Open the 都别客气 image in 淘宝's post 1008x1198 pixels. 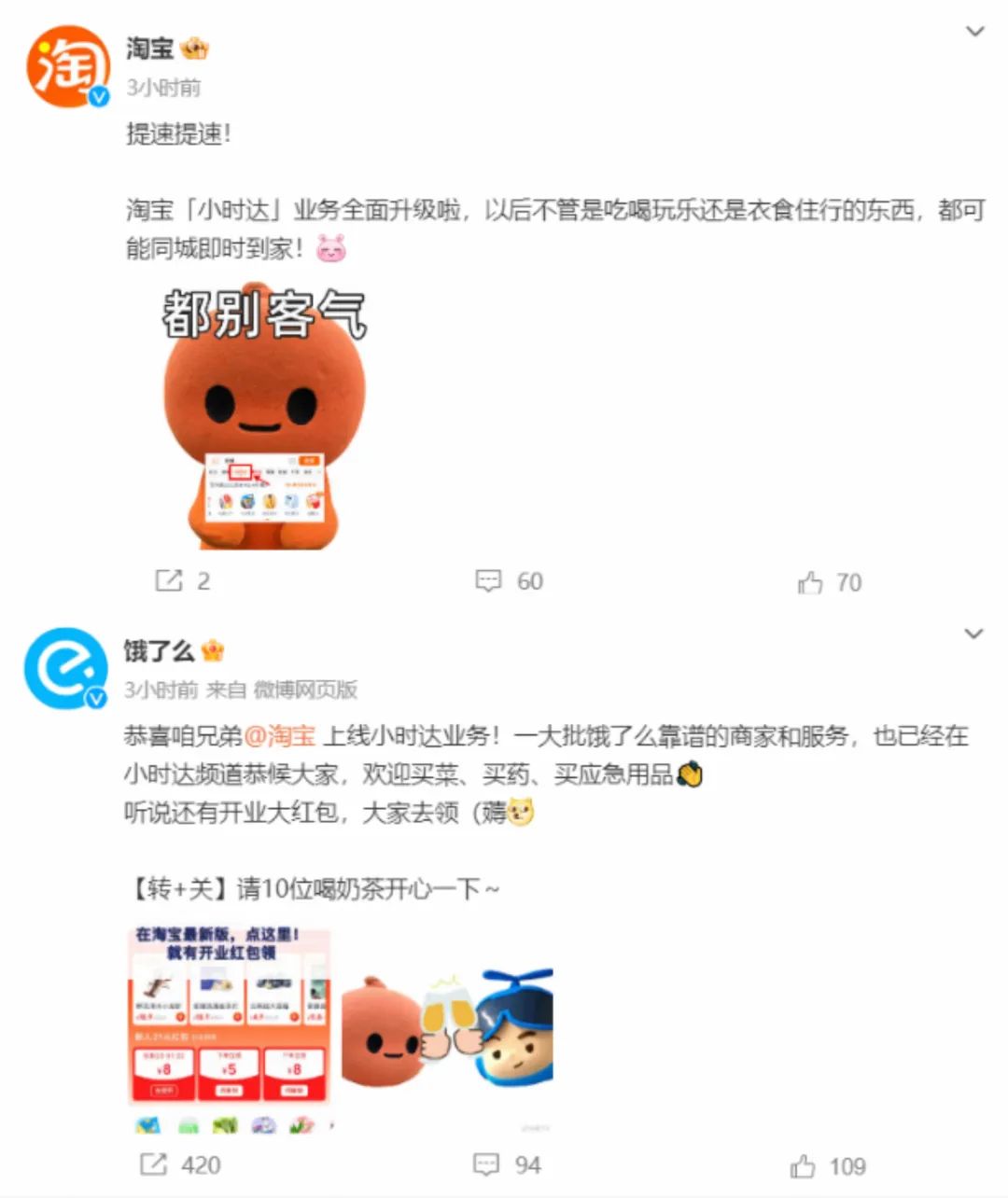pos(265,416)
